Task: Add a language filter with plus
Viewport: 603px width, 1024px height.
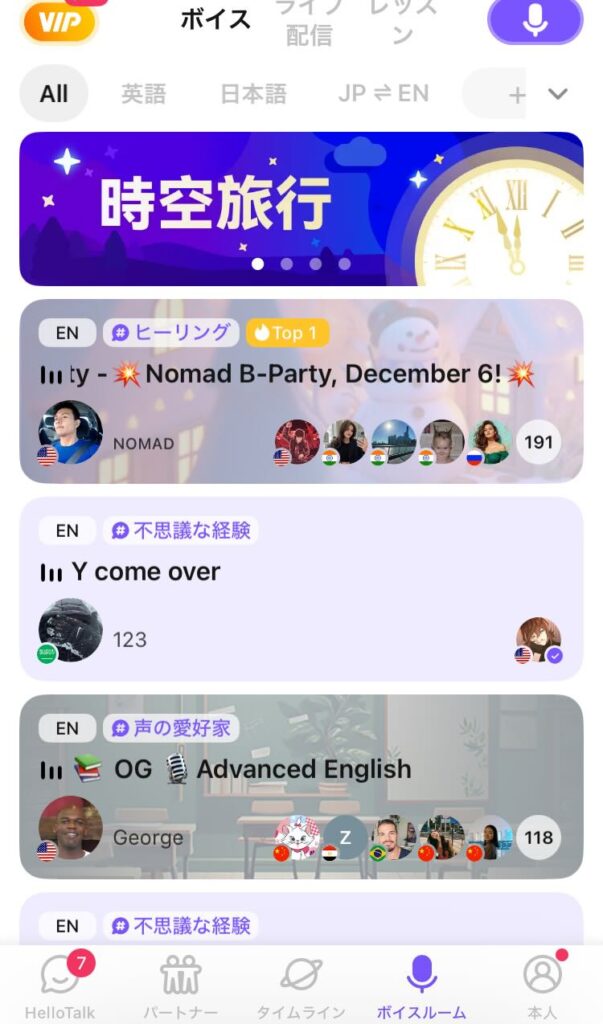Action: pyautogui.click(x=516, y=95)
